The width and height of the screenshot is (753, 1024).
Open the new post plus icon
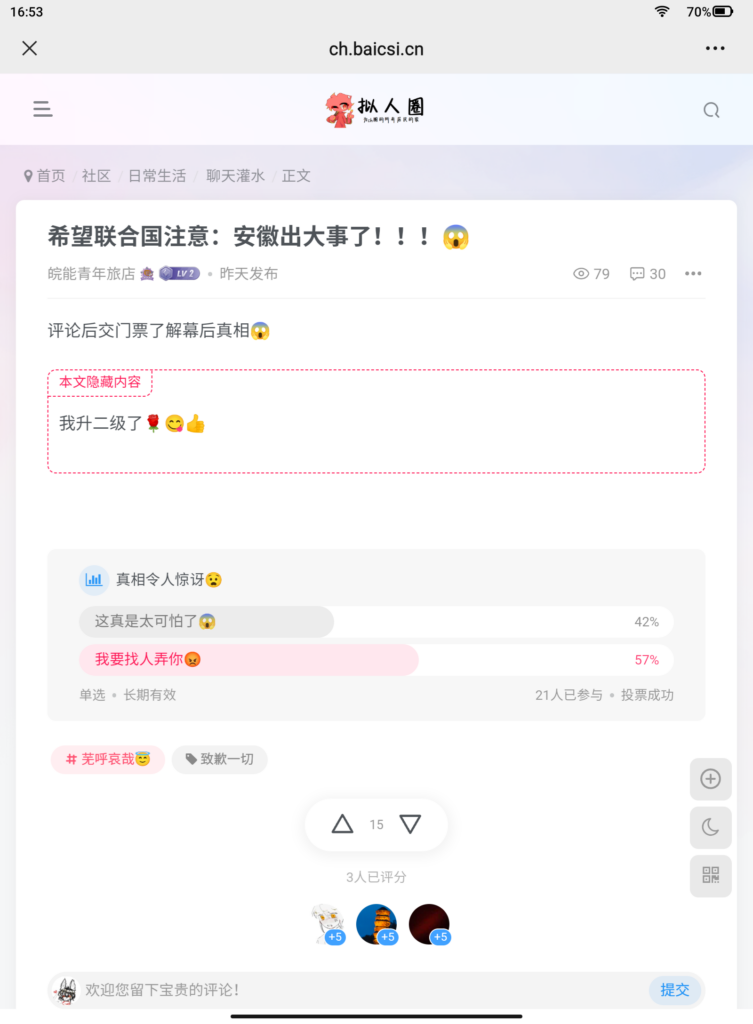tap(710, 779)
